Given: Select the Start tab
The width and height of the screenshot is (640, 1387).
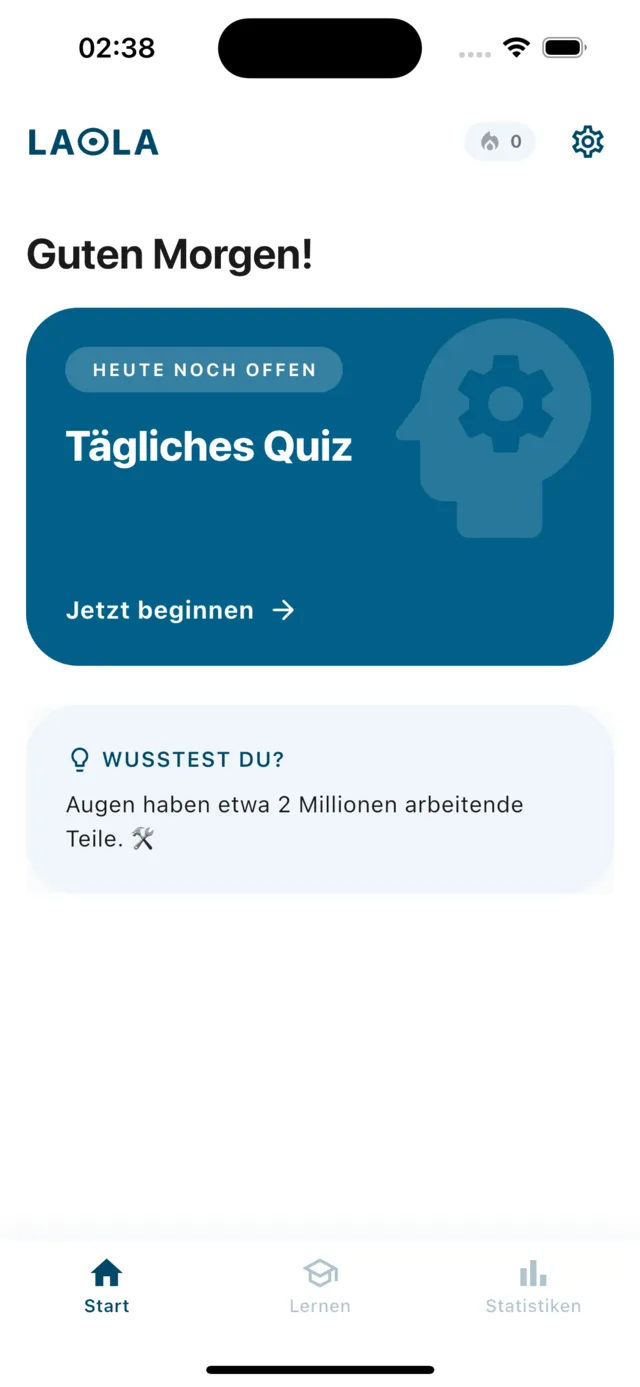Looking at the screenshot, I should [107, 1286].
